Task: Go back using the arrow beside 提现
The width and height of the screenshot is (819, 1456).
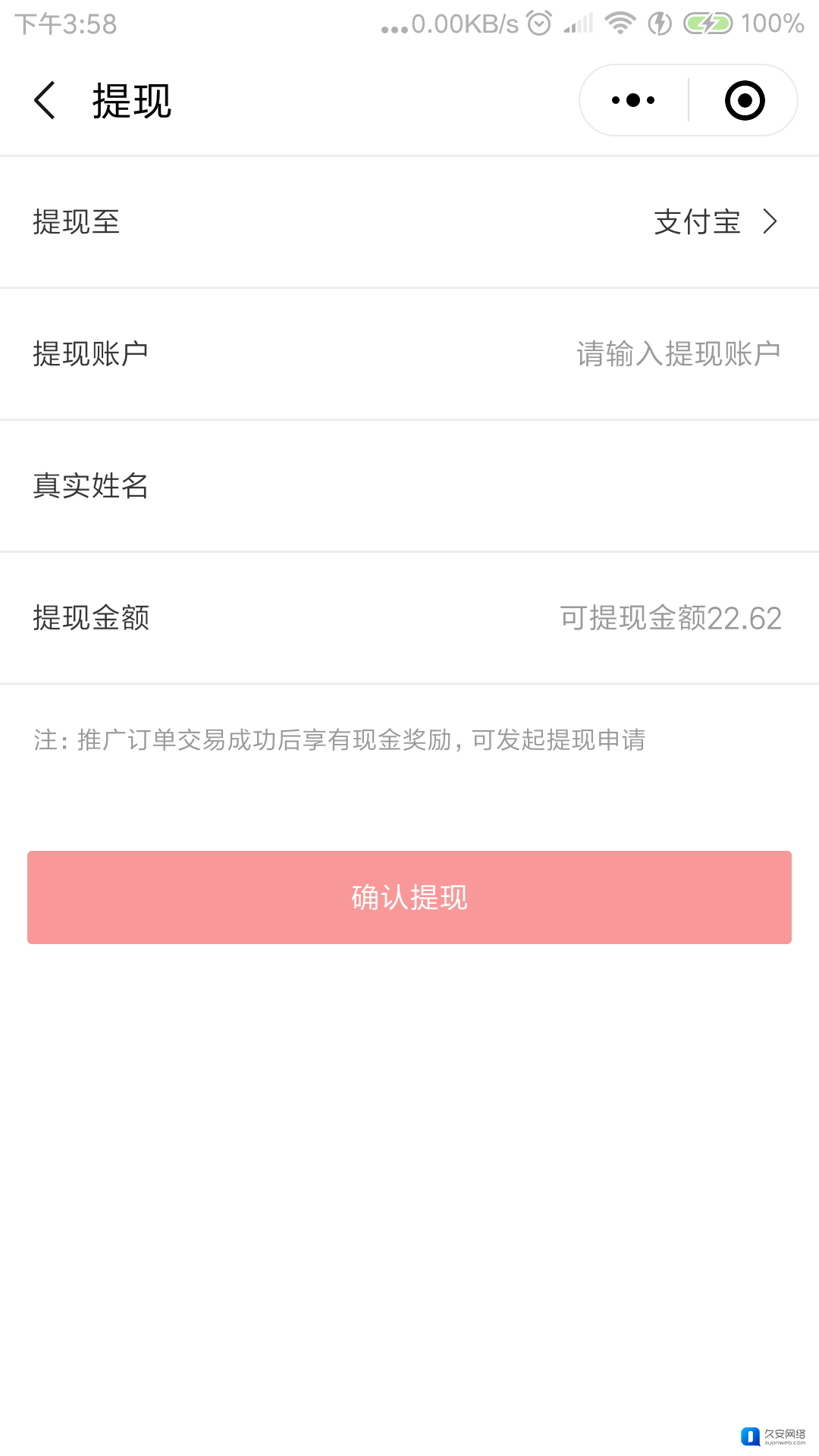Action: click(45, 101)
